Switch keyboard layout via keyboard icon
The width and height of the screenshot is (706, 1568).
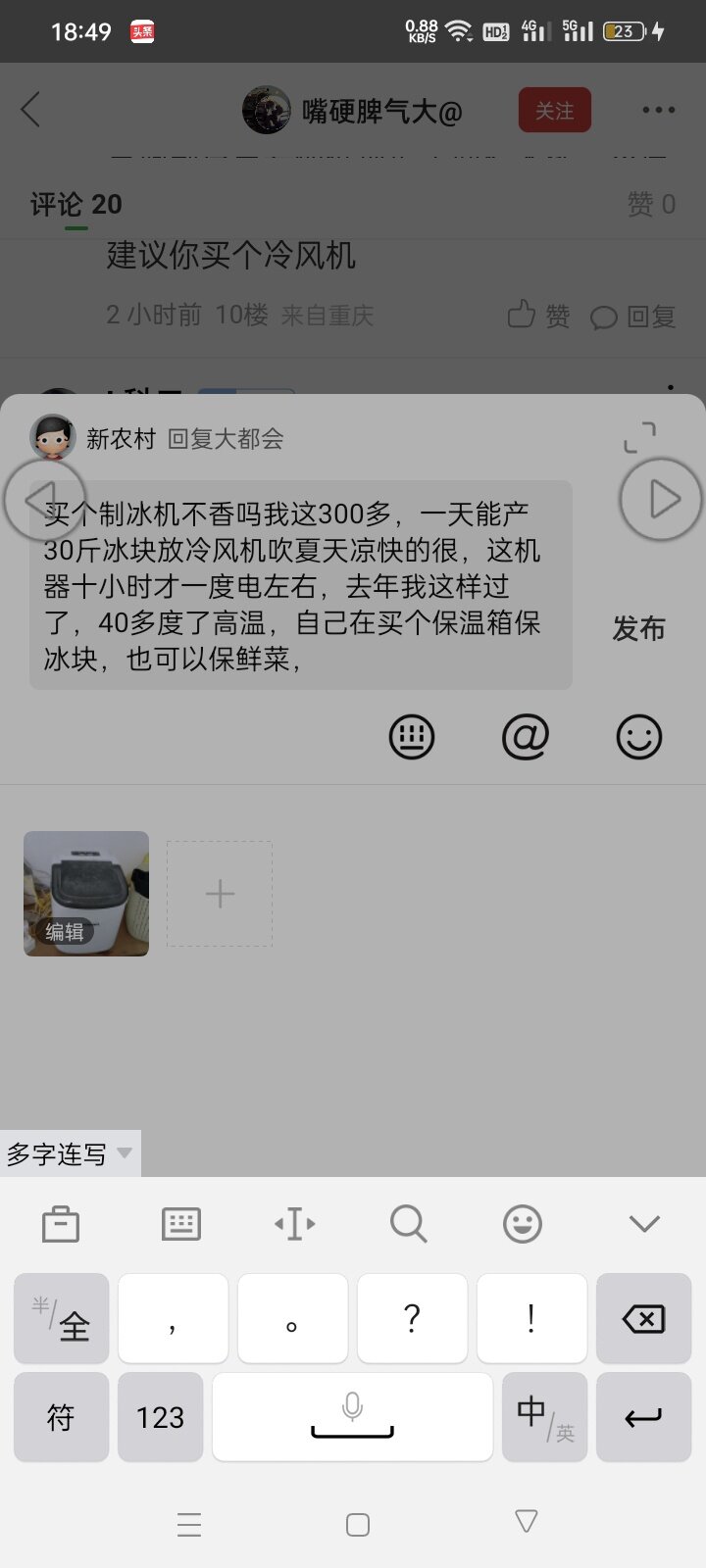pyautogui.click(x=180, y=1224)
